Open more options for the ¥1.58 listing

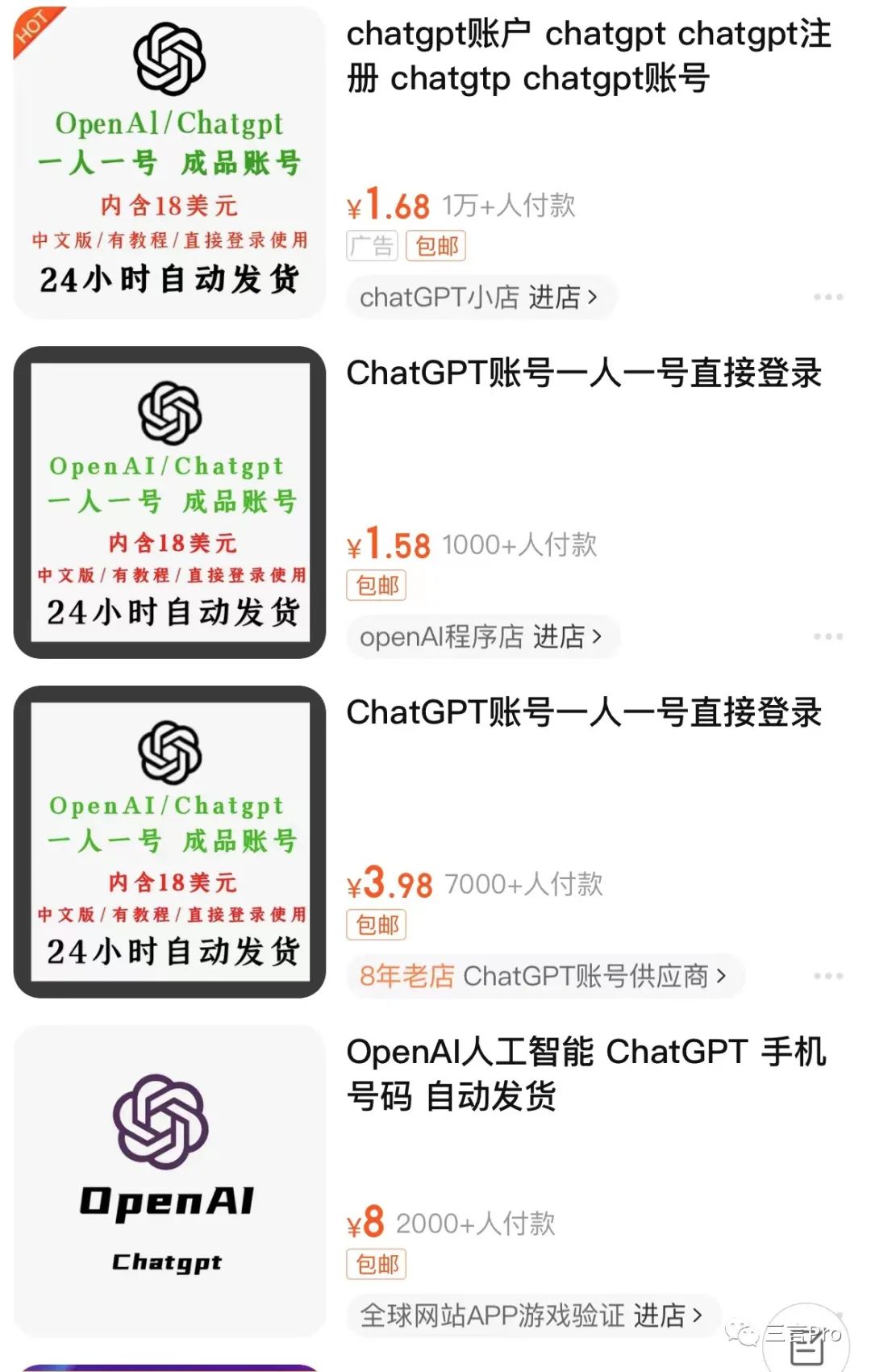coord(827,637)
